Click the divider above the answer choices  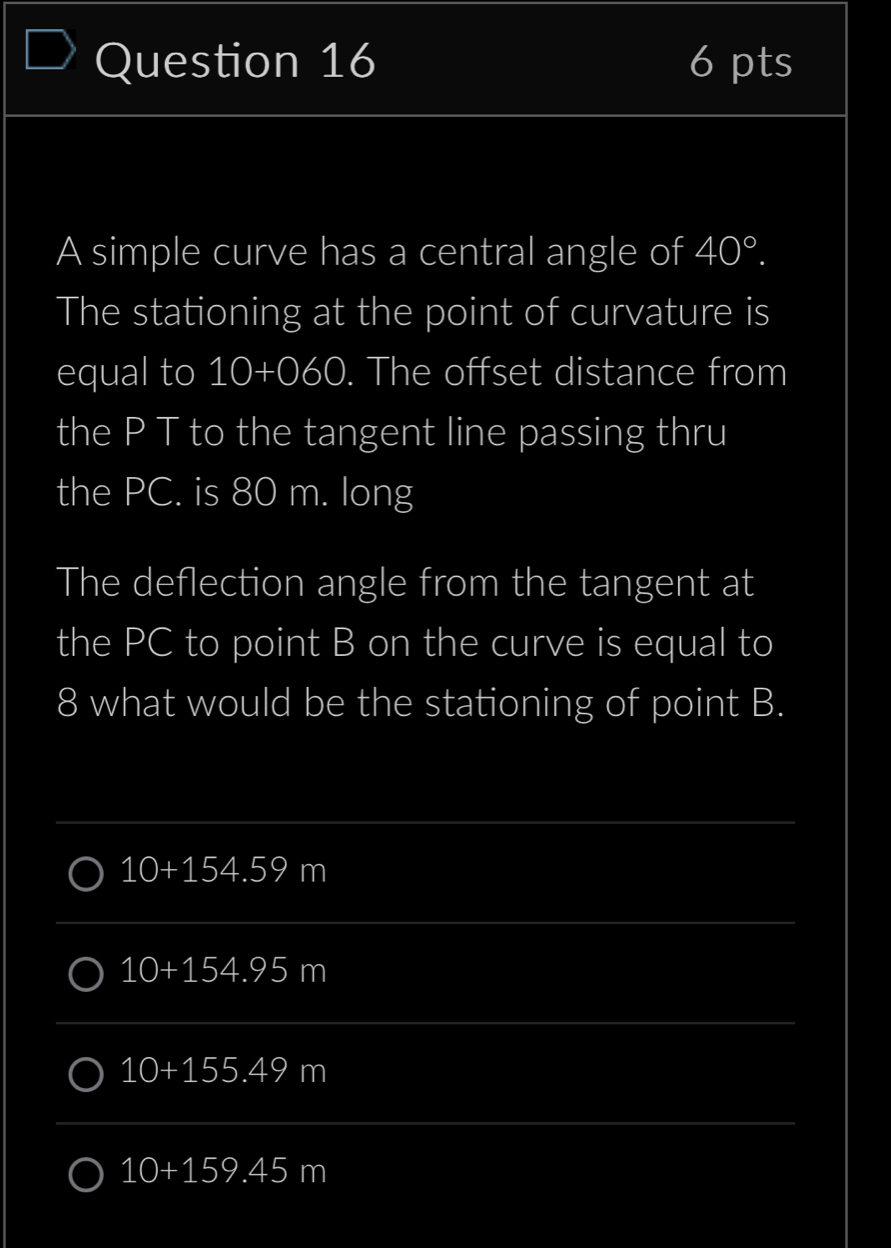pyautogui.click(x=425, y=822)
